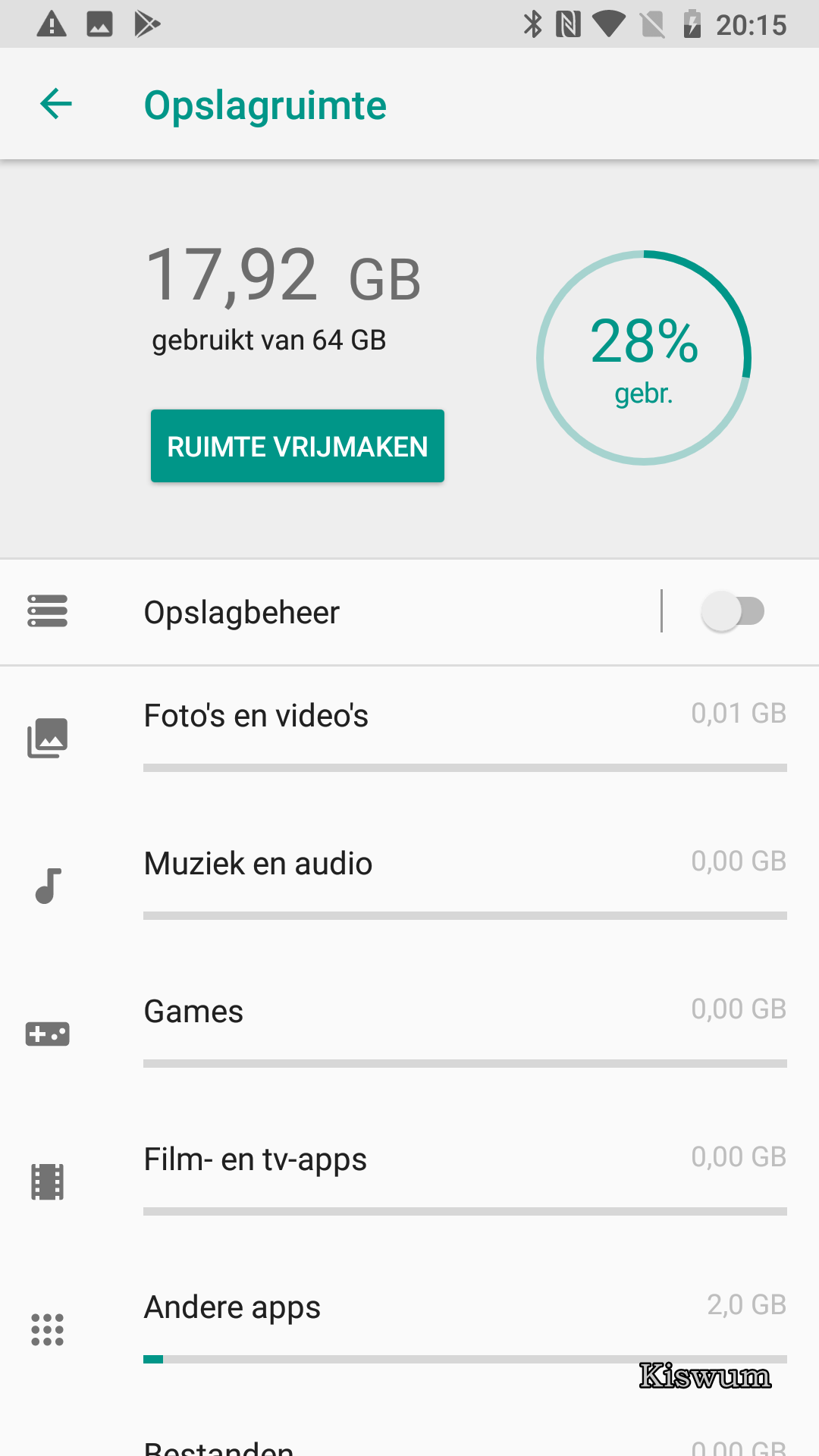Toggle the Opslagbeheer switch on
The image size is (819, 1456).
tap(733, 611)
